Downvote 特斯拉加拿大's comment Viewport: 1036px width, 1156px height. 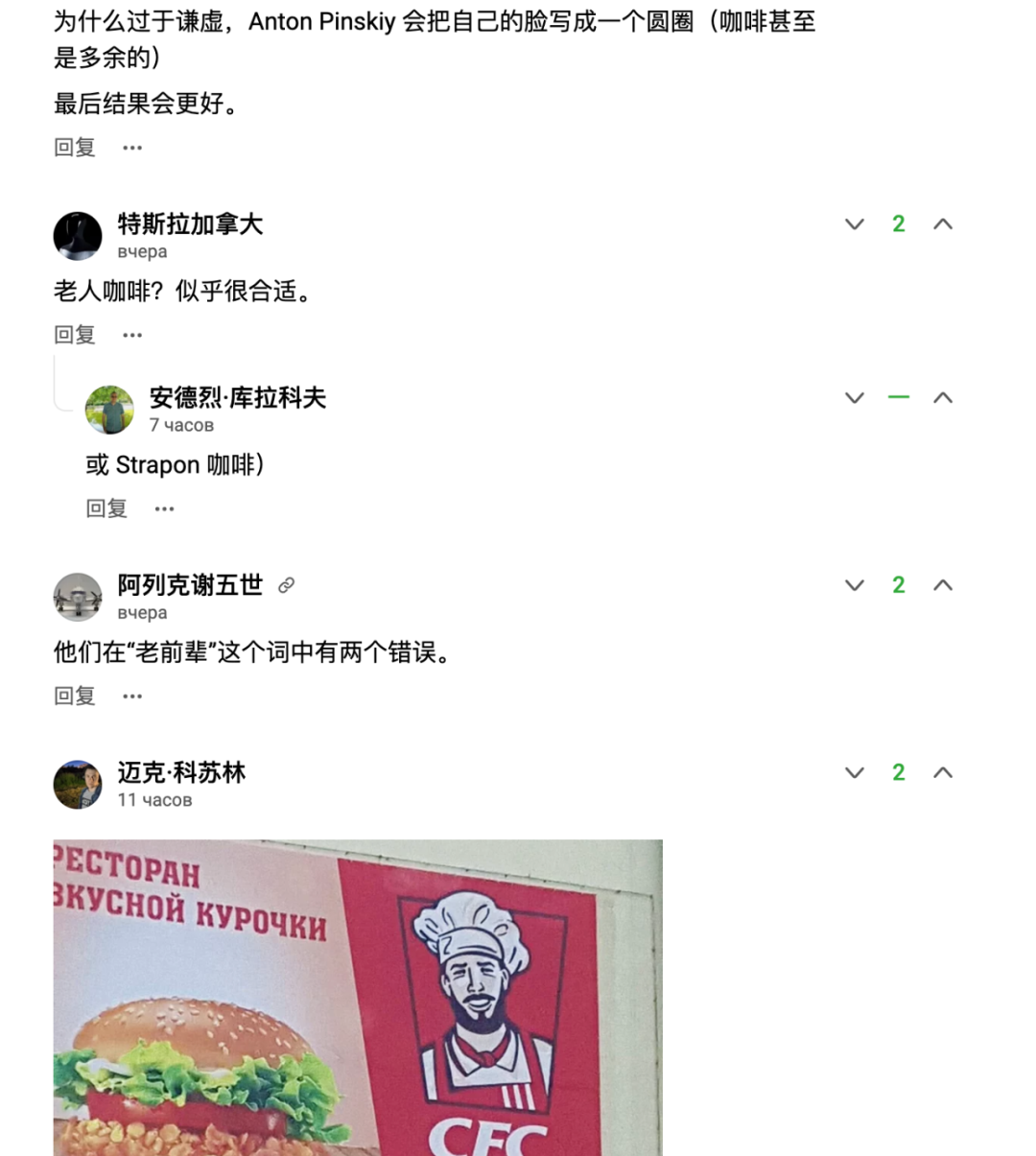854,224
